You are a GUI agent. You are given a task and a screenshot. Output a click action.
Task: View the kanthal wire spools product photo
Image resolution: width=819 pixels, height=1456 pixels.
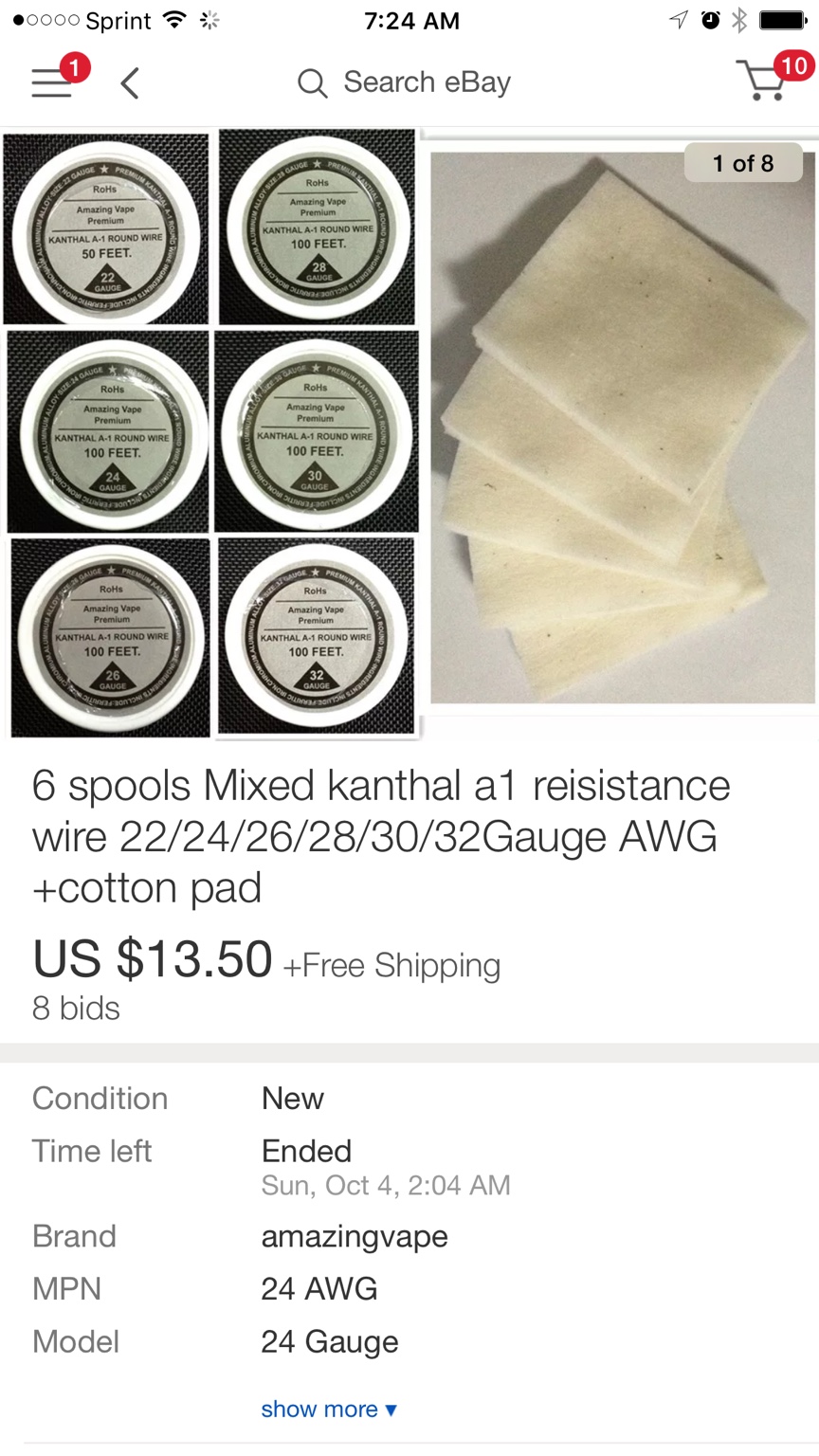[x=211, y=433]
